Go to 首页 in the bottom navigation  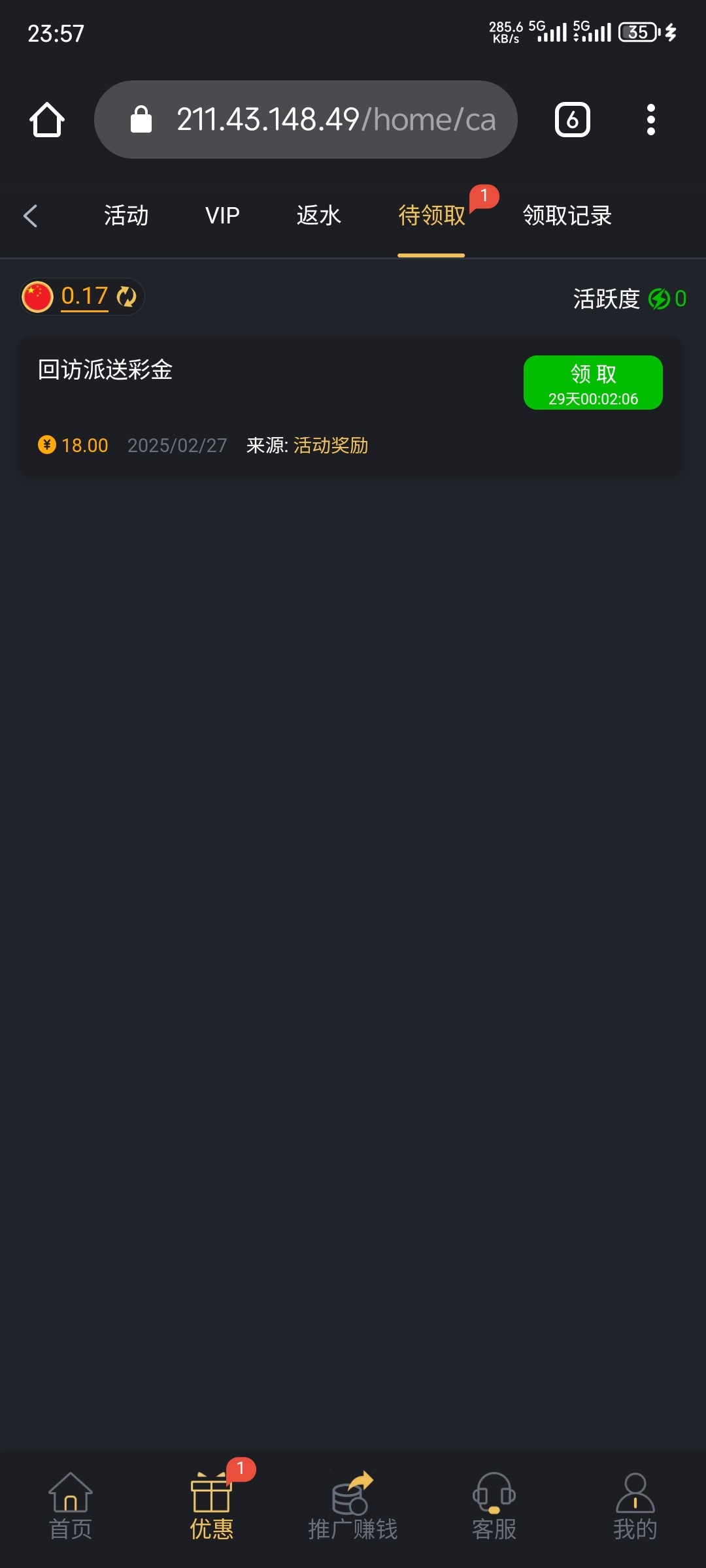[71, 1505]
